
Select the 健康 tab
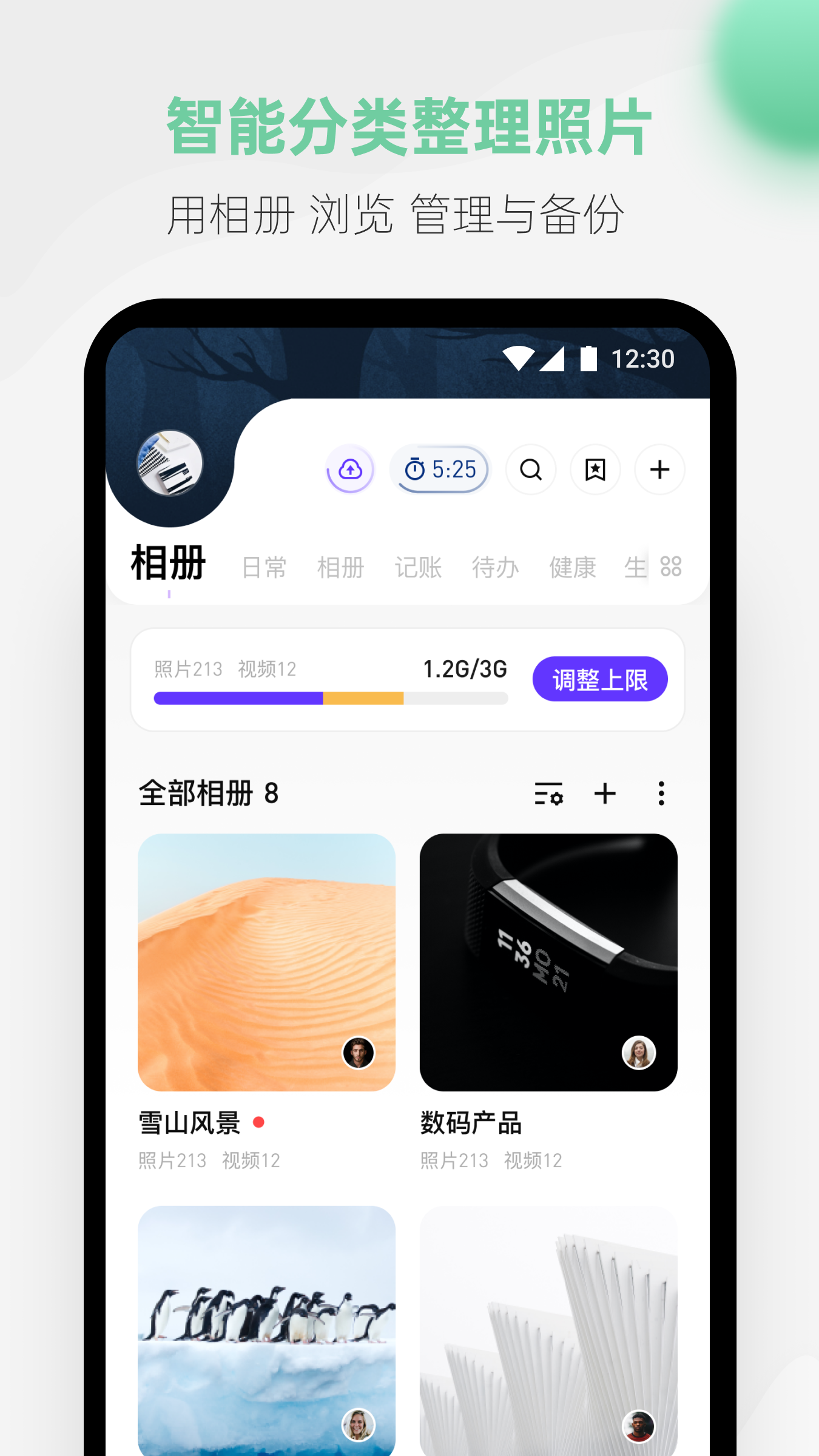click(572, 567)
